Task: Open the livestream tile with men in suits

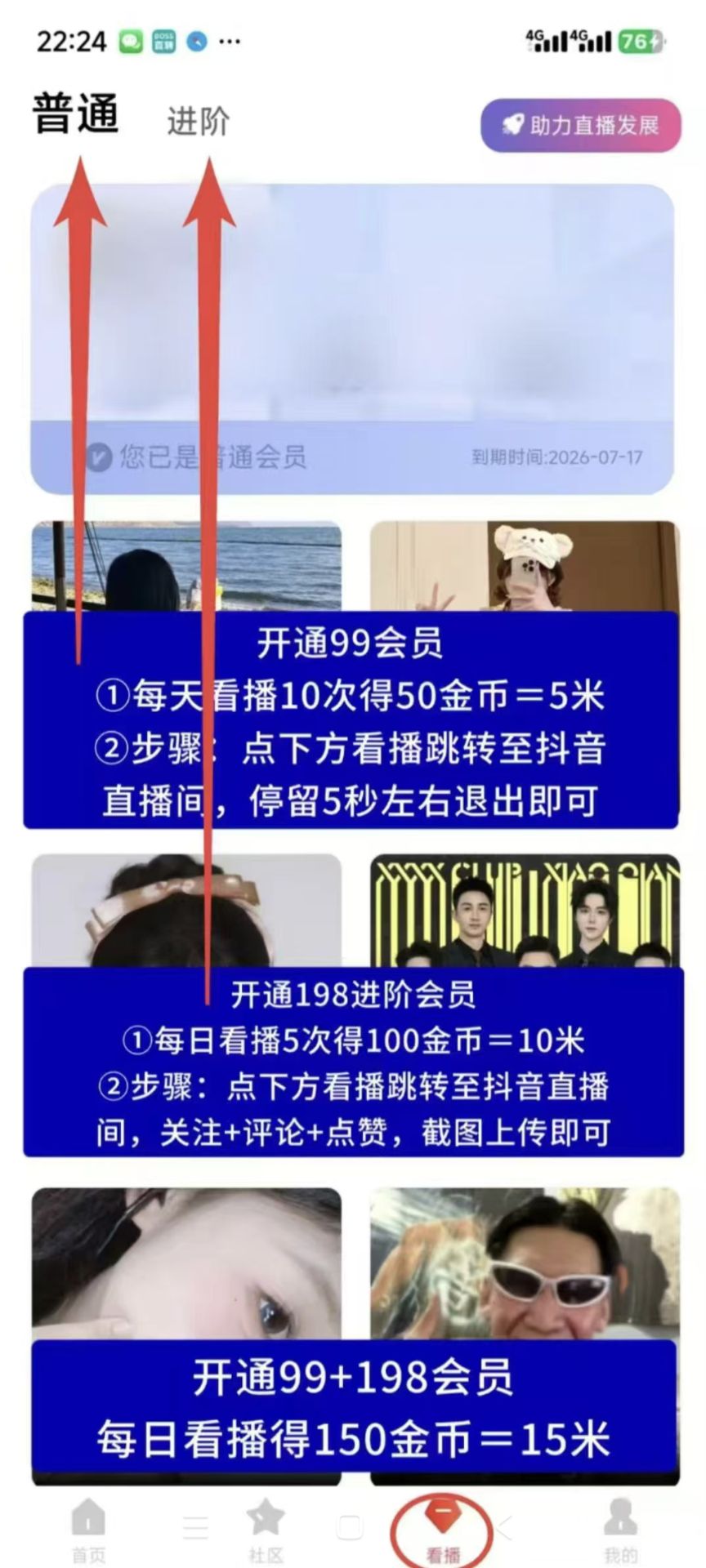Action: pos(525,910)
